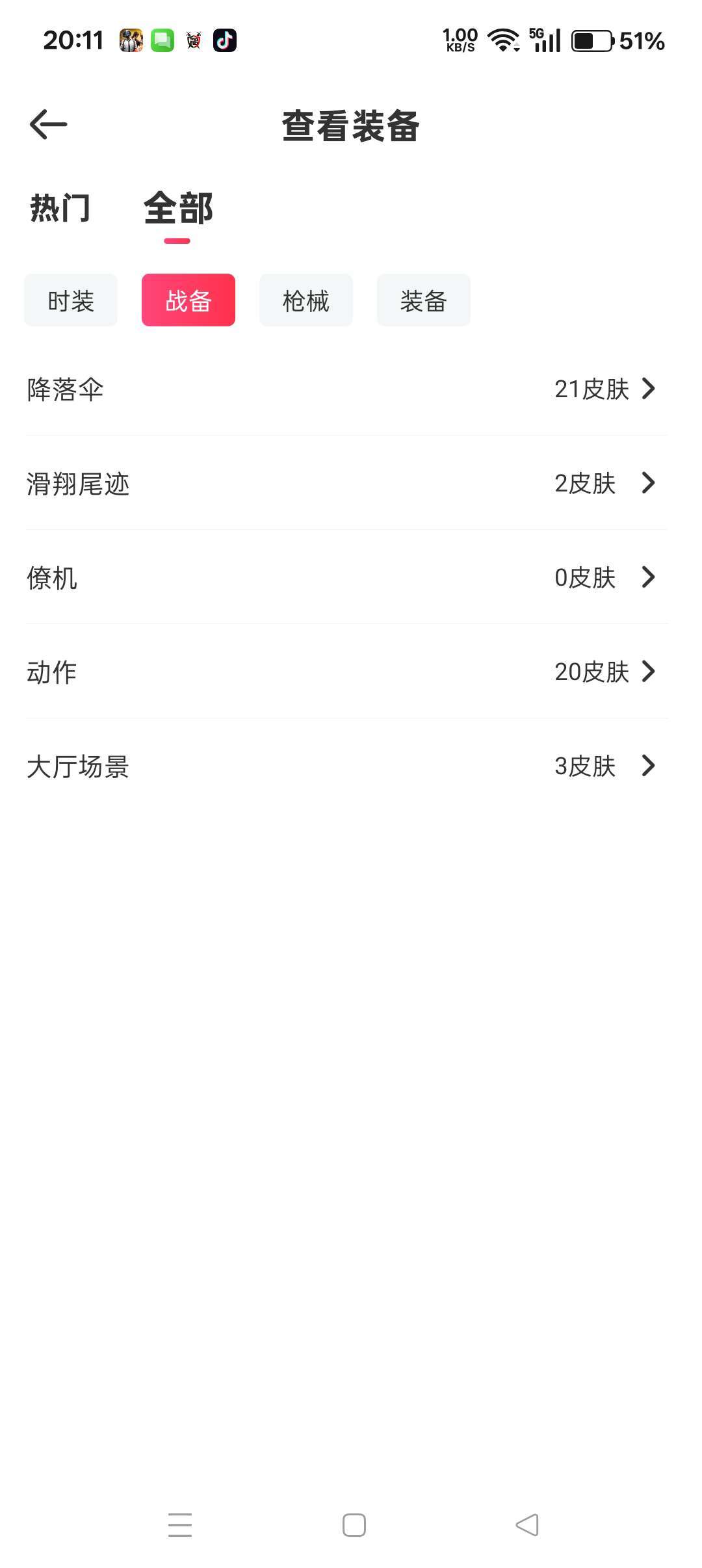Tap the back arrow to leave 查看装备
This screenshot has height=1568, width=702.
click(x=47, y=124)
